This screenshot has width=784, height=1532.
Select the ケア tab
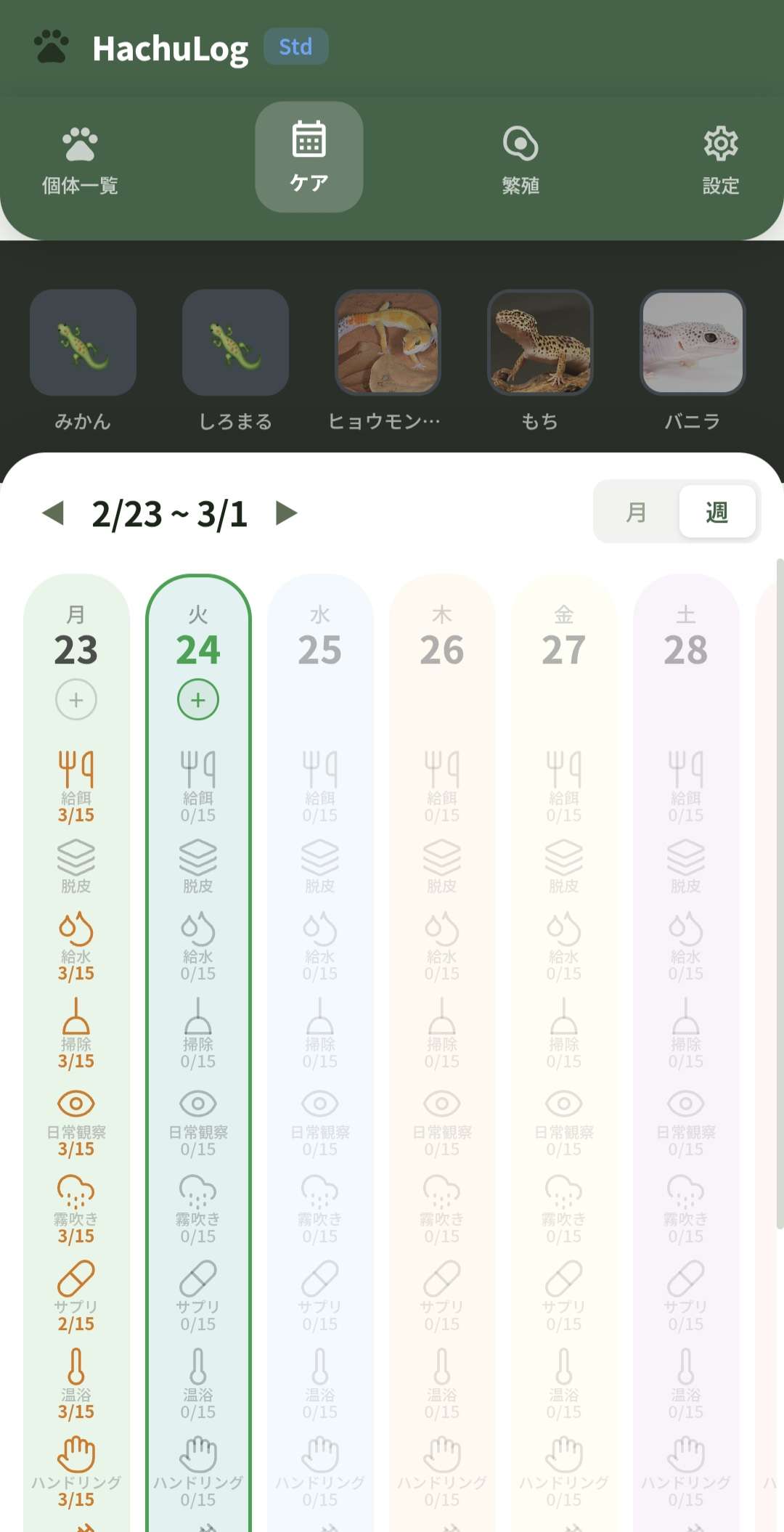tap(309, 157)
